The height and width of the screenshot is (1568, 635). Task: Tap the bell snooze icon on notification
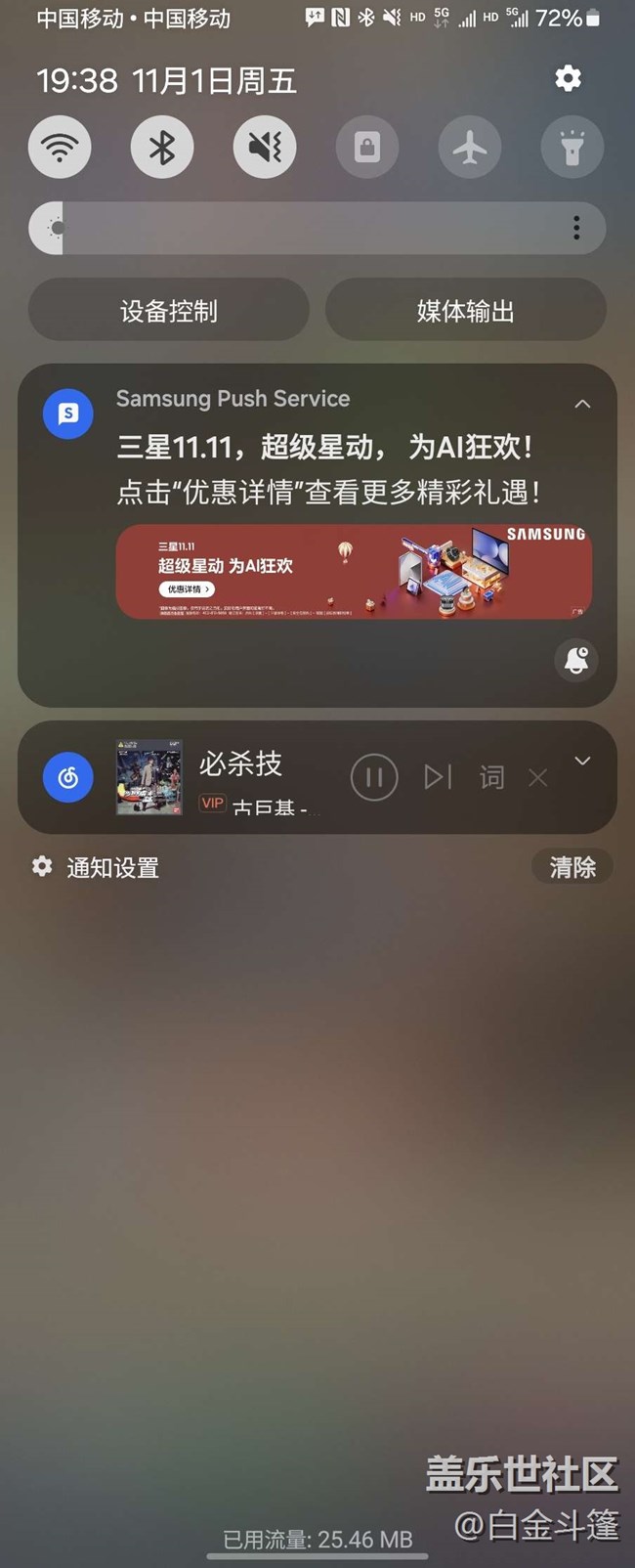pos(576,661)
